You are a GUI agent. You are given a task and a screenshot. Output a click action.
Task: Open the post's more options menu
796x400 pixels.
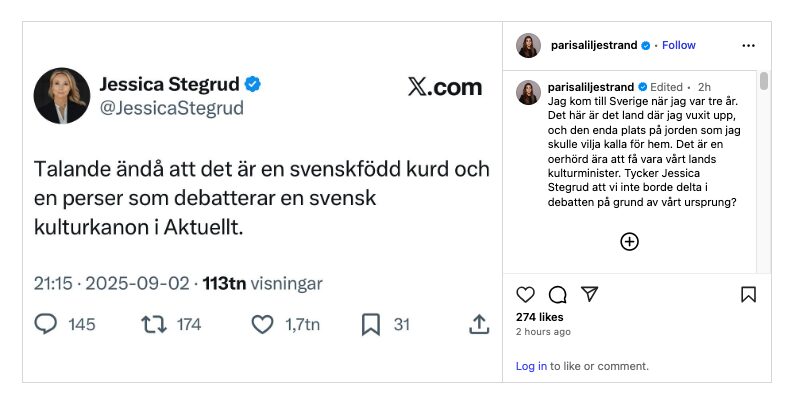(748, 45)
